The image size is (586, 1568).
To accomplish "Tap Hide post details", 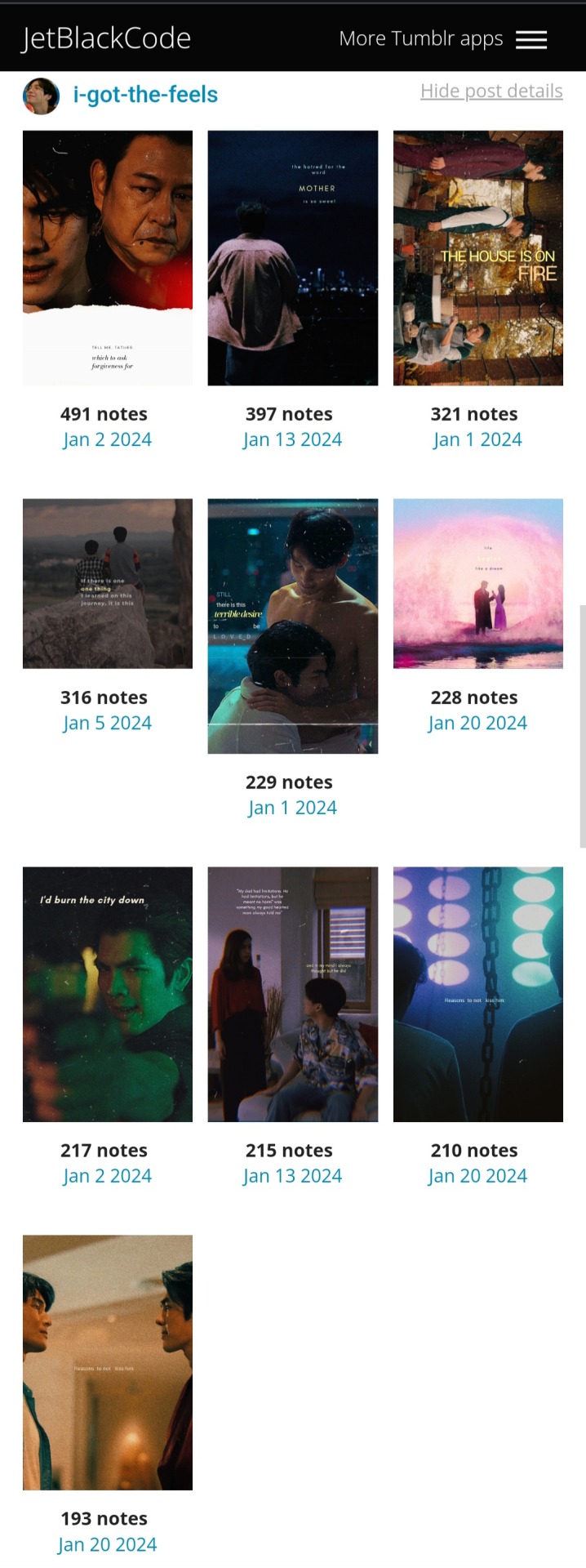I will pyautogui.click(x=491, y=91).
